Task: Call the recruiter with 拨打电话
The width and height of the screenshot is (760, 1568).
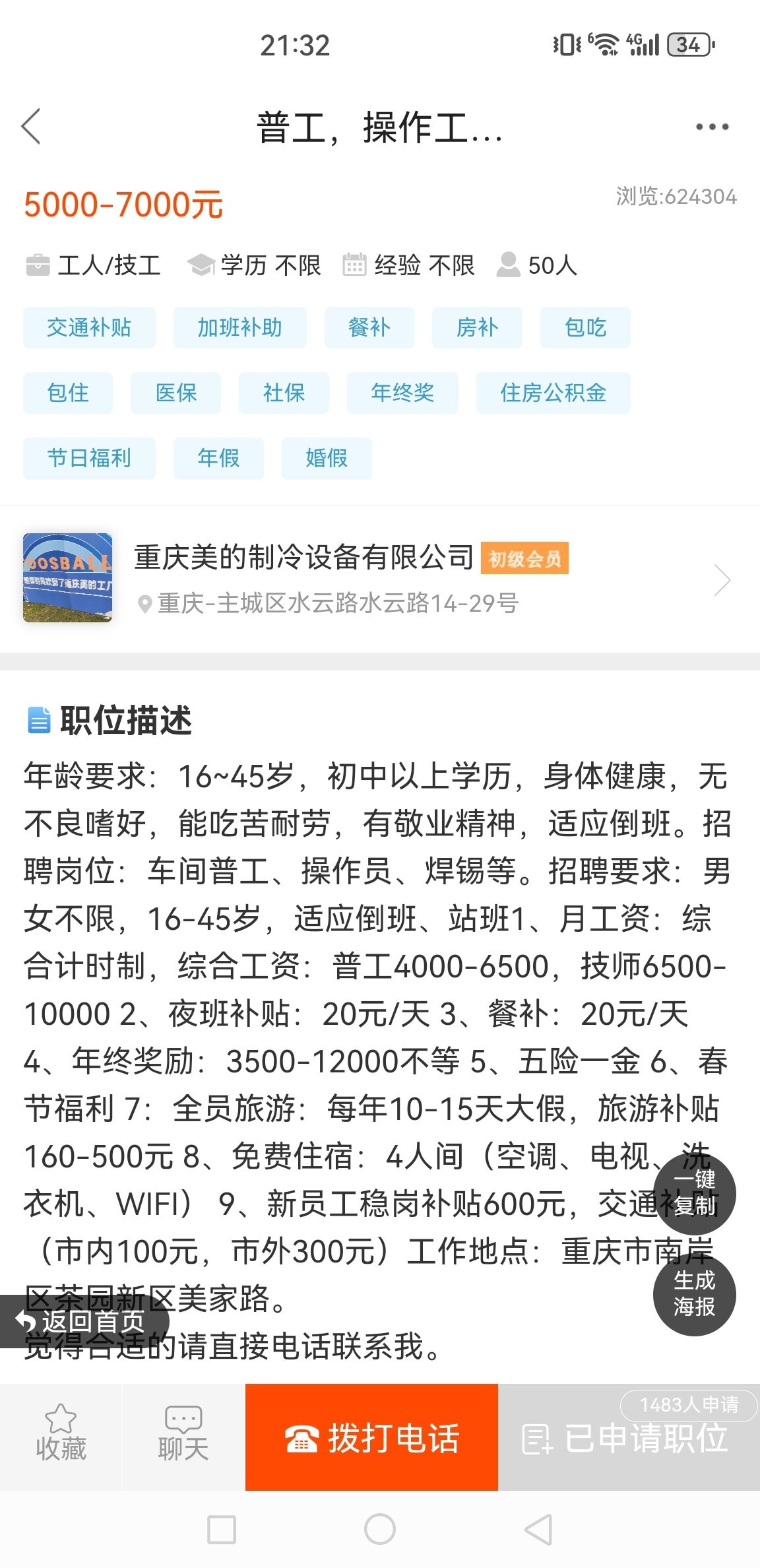Action: [371, 1437]
